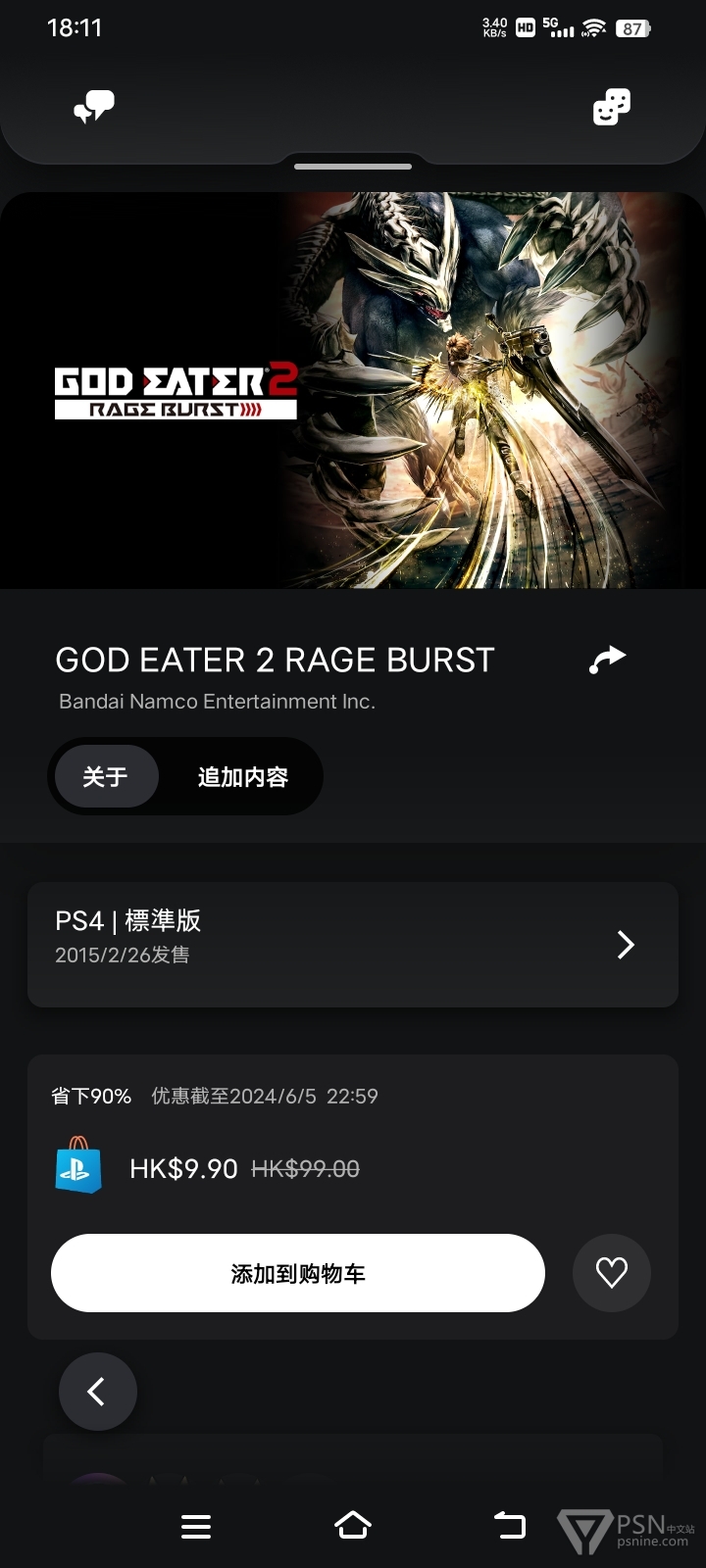Go back with the floating arrow button

point(98,1392)
